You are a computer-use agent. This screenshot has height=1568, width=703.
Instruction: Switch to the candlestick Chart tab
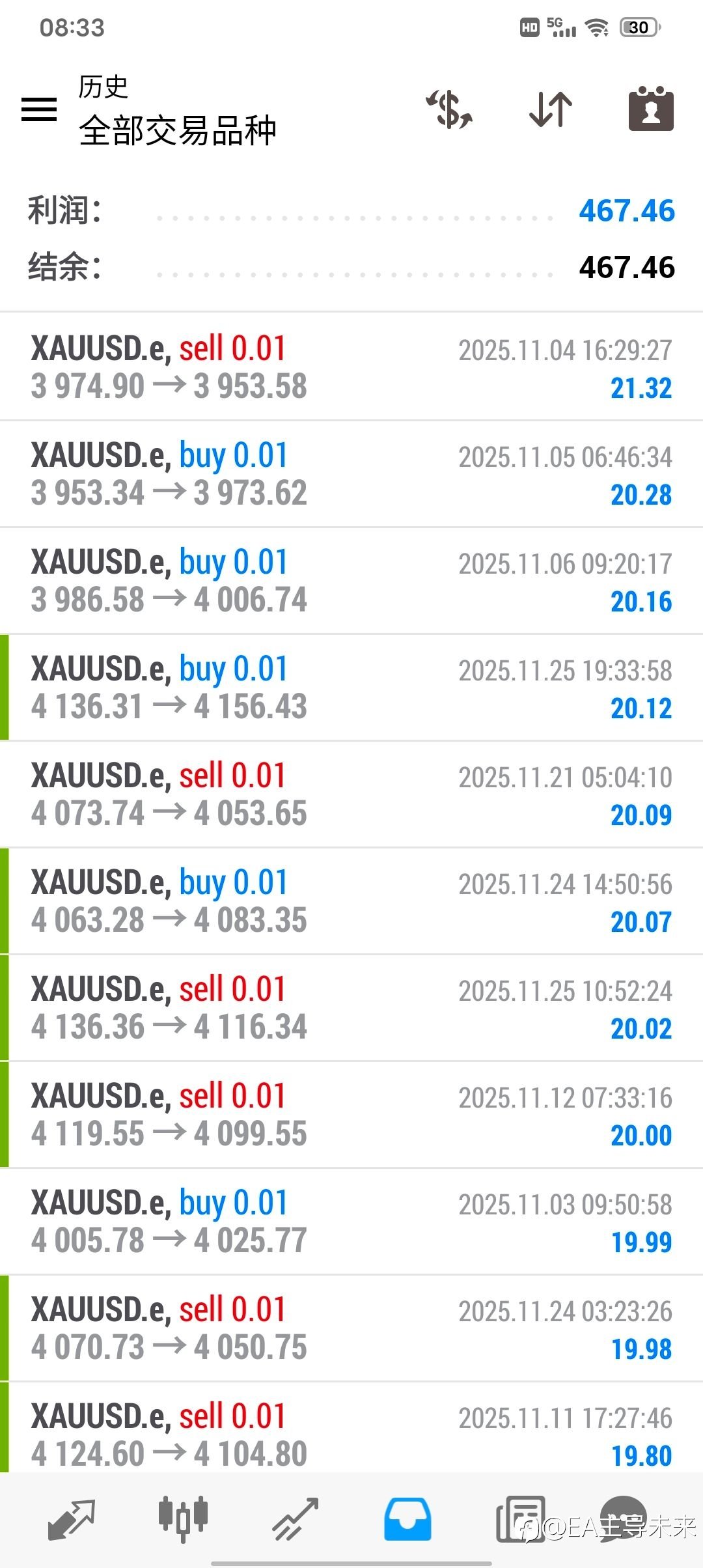click(183, 1519)
